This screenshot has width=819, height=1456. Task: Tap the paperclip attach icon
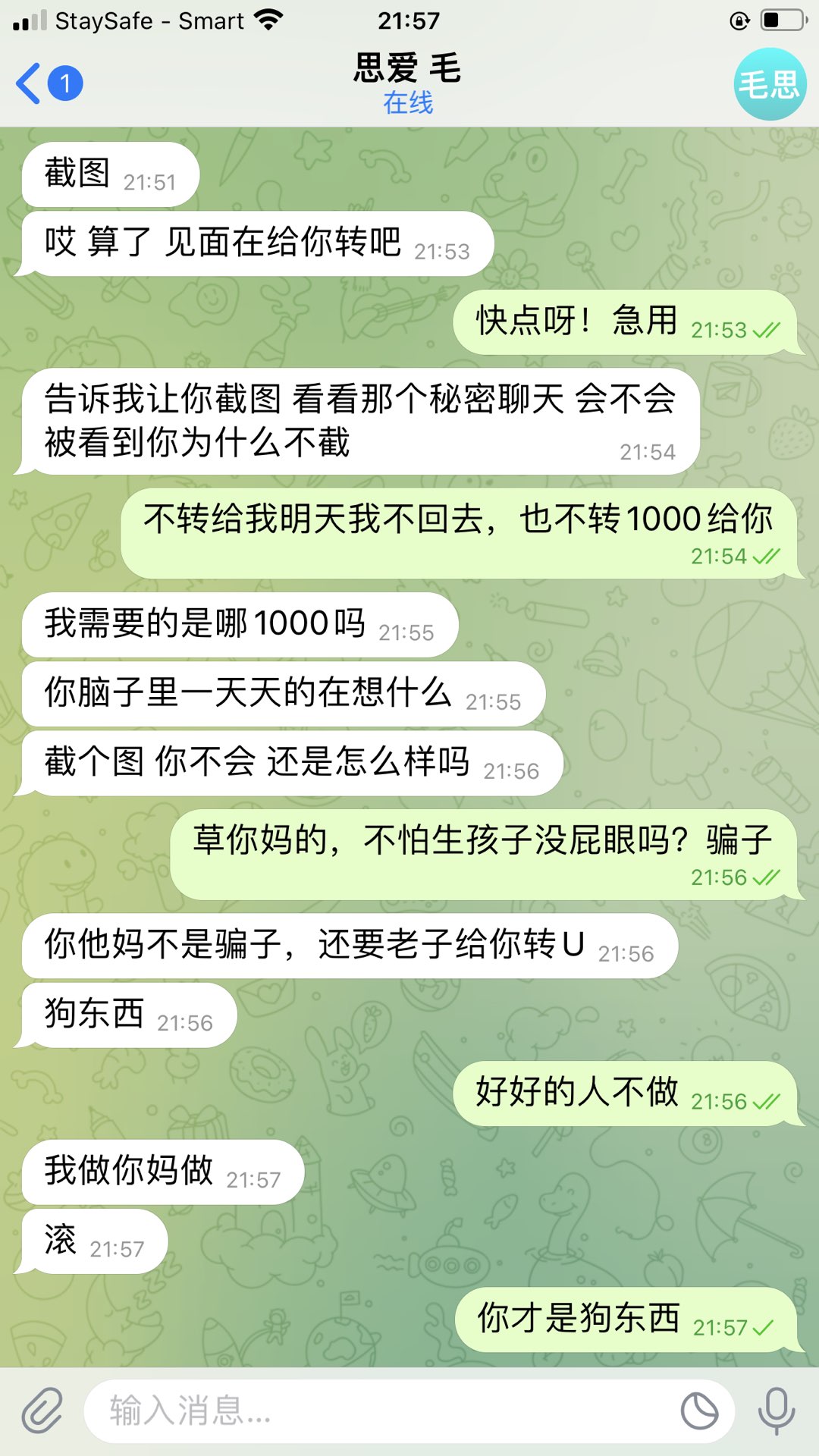click(x=42, y=1410)
